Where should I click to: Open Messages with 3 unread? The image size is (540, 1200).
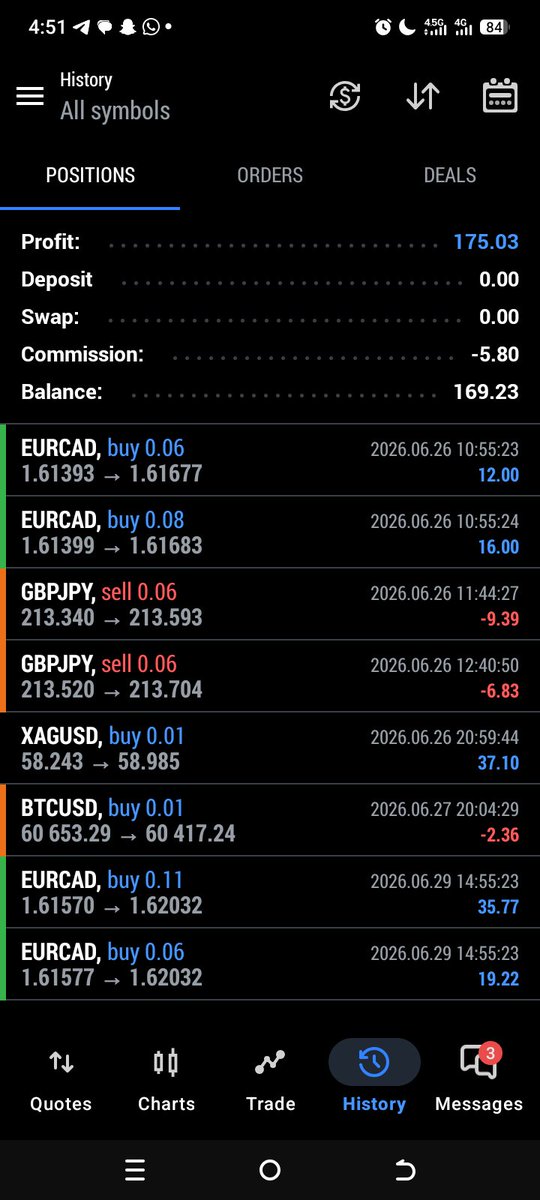479,1079
